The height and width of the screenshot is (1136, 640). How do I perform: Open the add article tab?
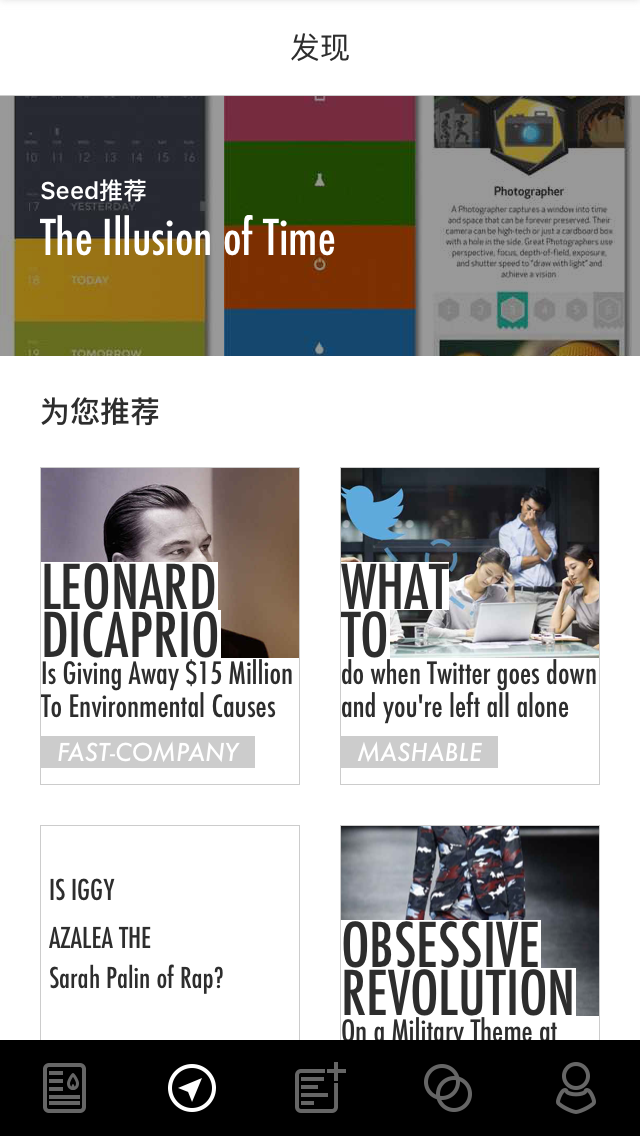[320, 1087]
